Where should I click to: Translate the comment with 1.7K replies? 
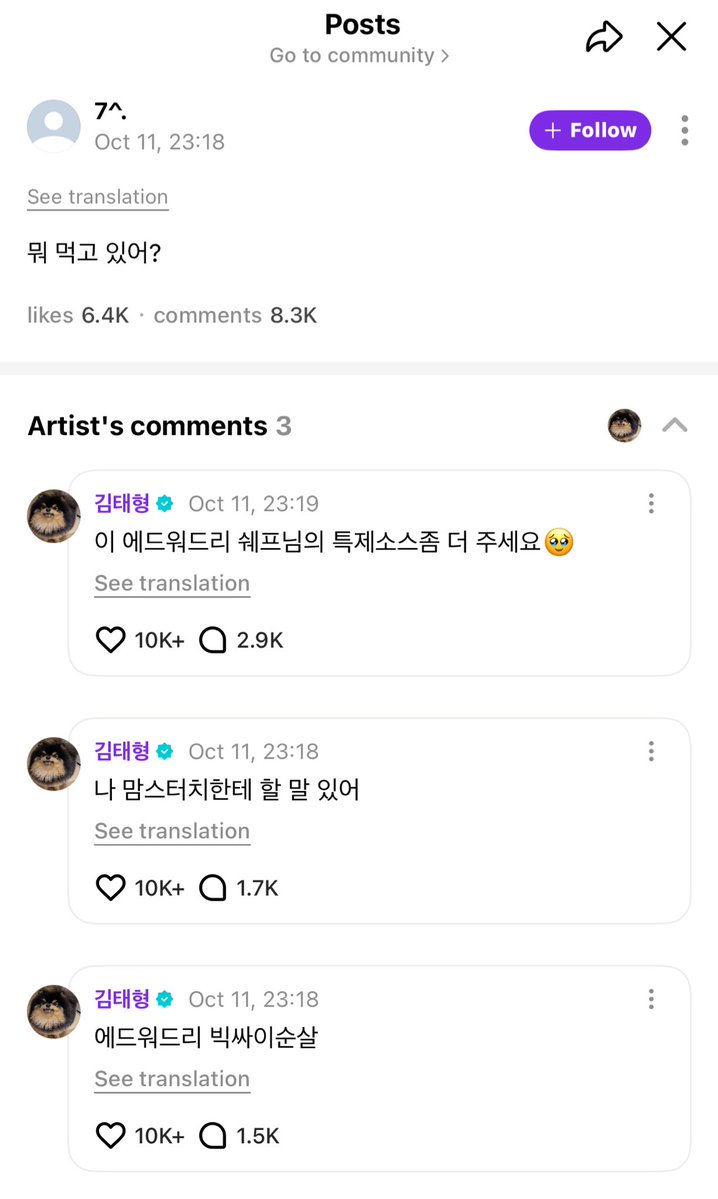click(x=172, y=832)
